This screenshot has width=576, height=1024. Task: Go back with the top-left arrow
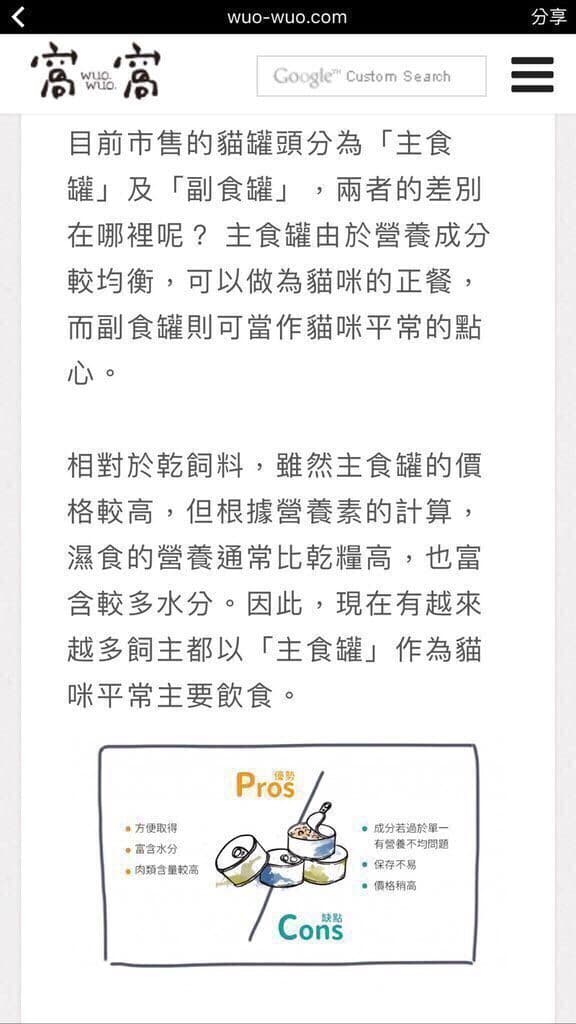[18, 17]
